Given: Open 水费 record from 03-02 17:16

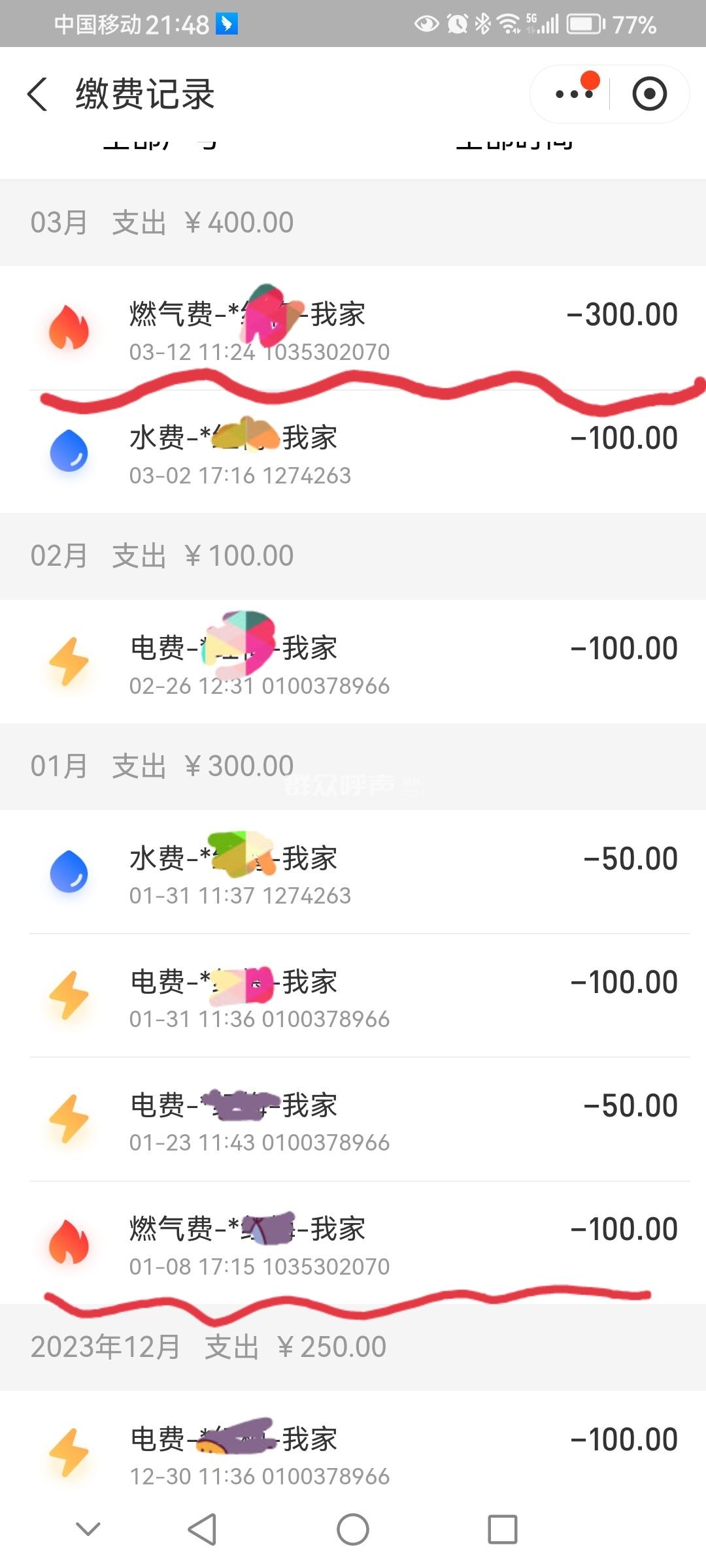Looking at the screenshot, I should (353, 452).
